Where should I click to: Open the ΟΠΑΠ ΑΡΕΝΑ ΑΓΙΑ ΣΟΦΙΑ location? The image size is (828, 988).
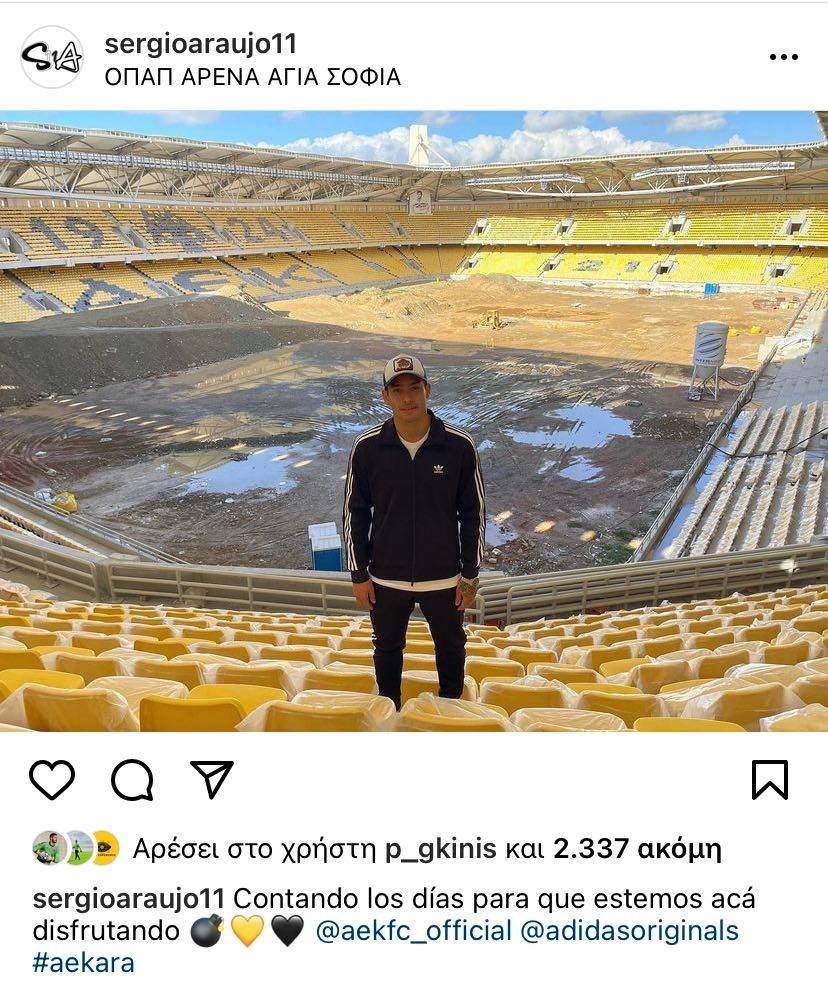click(252, 77)
